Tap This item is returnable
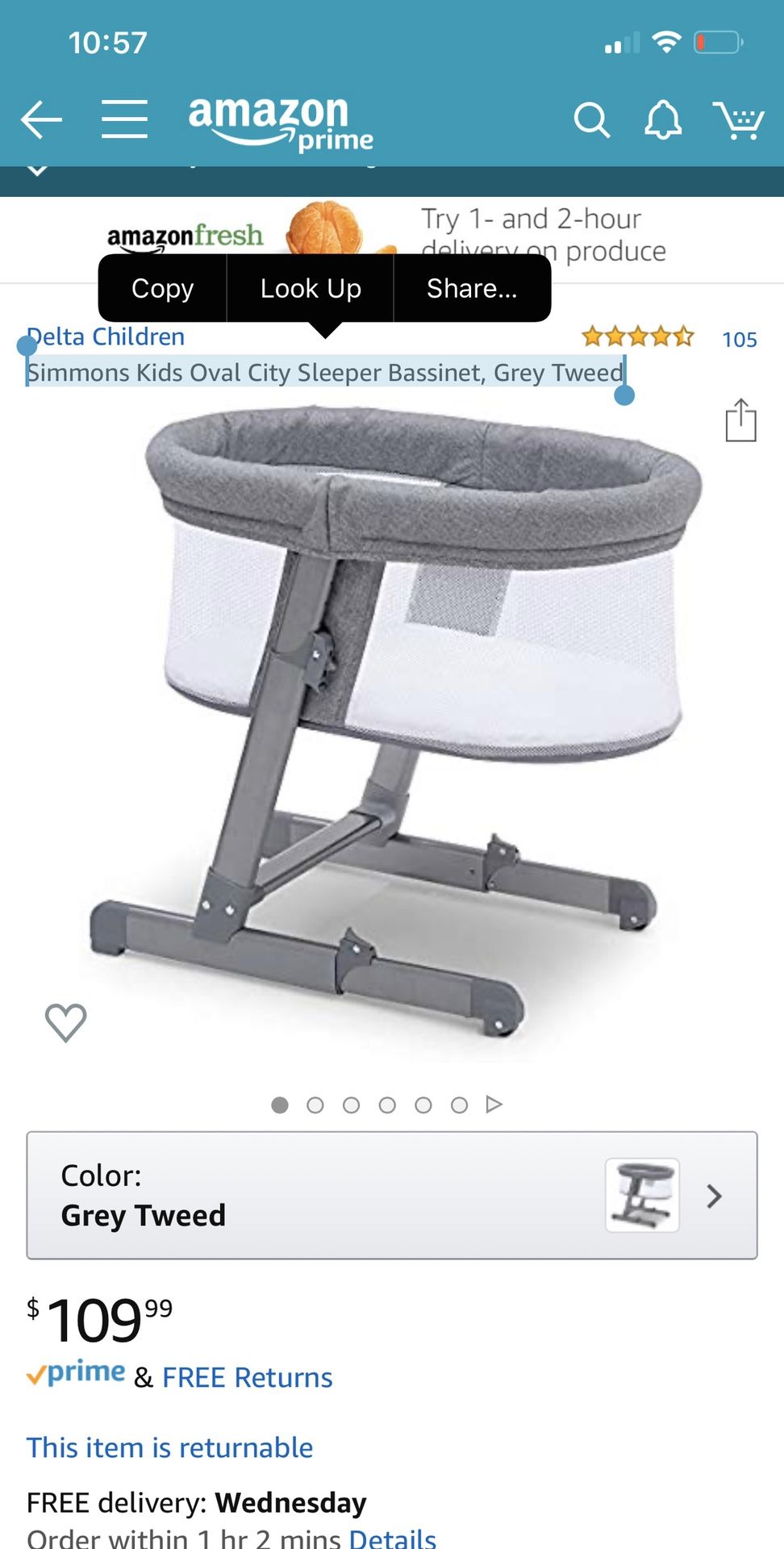Screen dimensions: 784x1549 click(x=169, y=1447)
